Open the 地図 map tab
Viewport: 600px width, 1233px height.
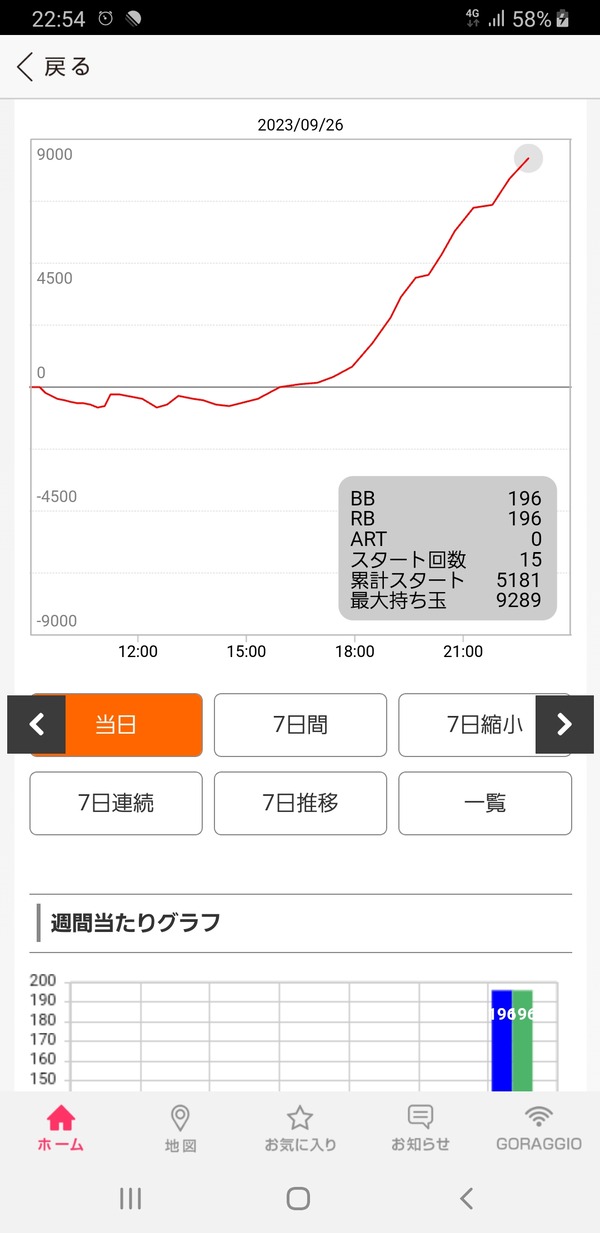tap(180, 1128)
